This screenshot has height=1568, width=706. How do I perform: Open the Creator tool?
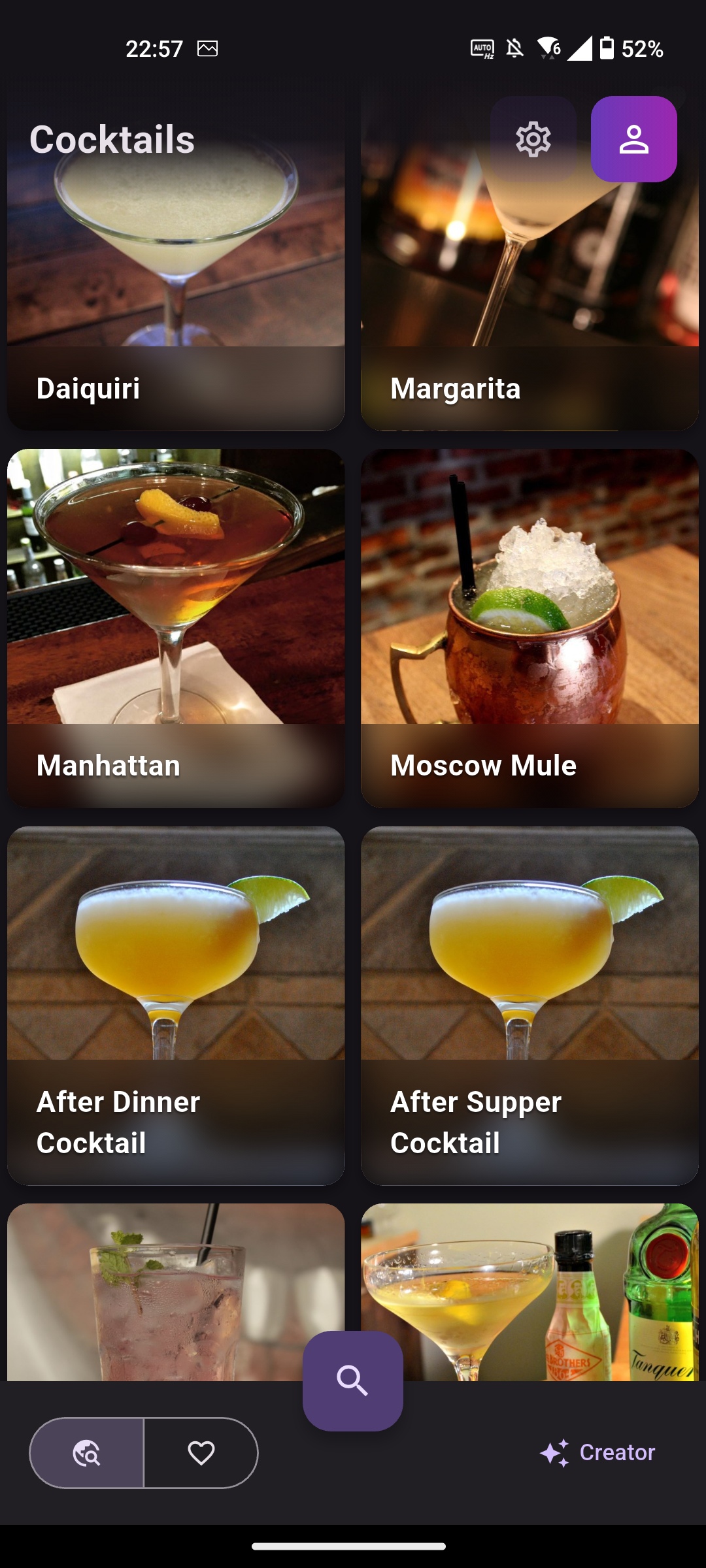point(597,1452)
